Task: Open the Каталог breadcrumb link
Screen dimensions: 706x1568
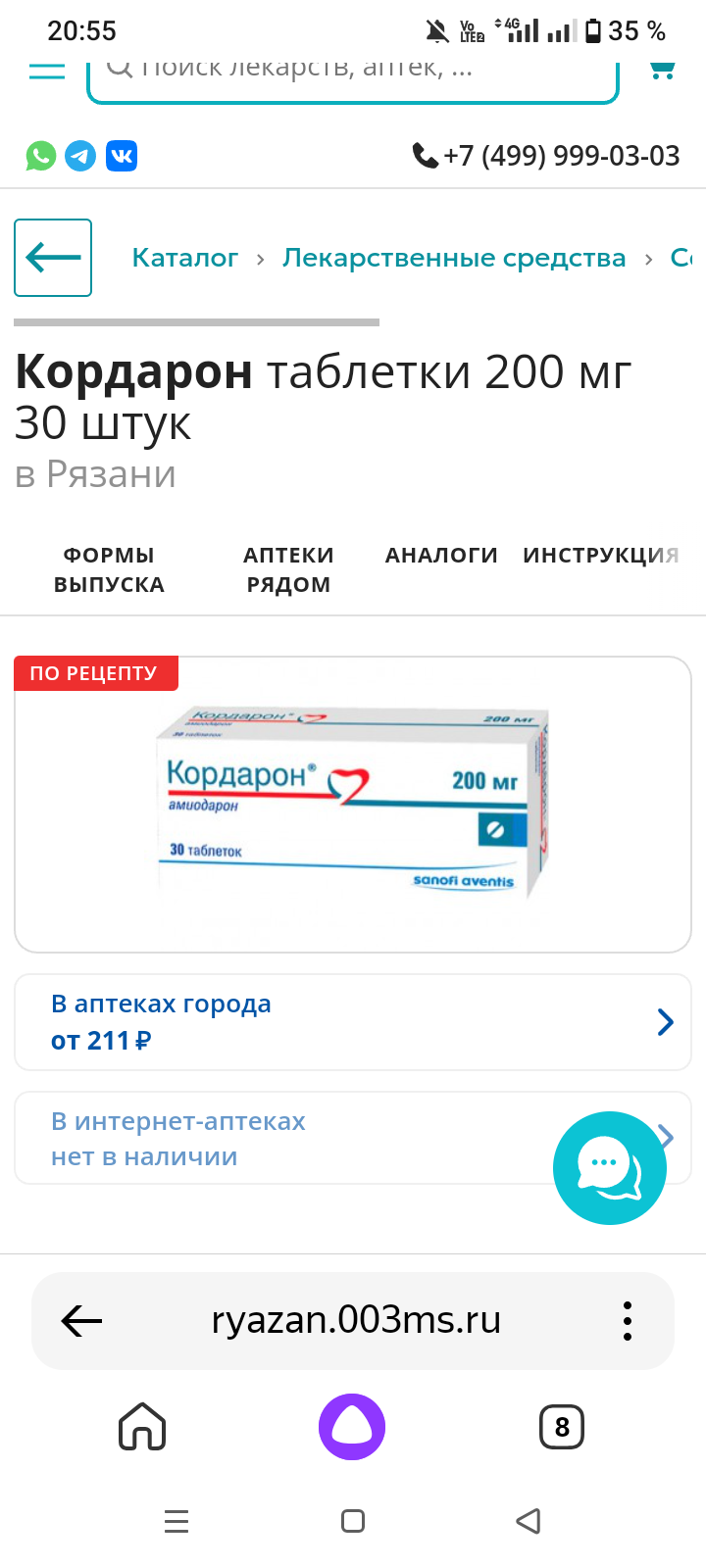Action: pyautogui.click(x=185, y=258)
